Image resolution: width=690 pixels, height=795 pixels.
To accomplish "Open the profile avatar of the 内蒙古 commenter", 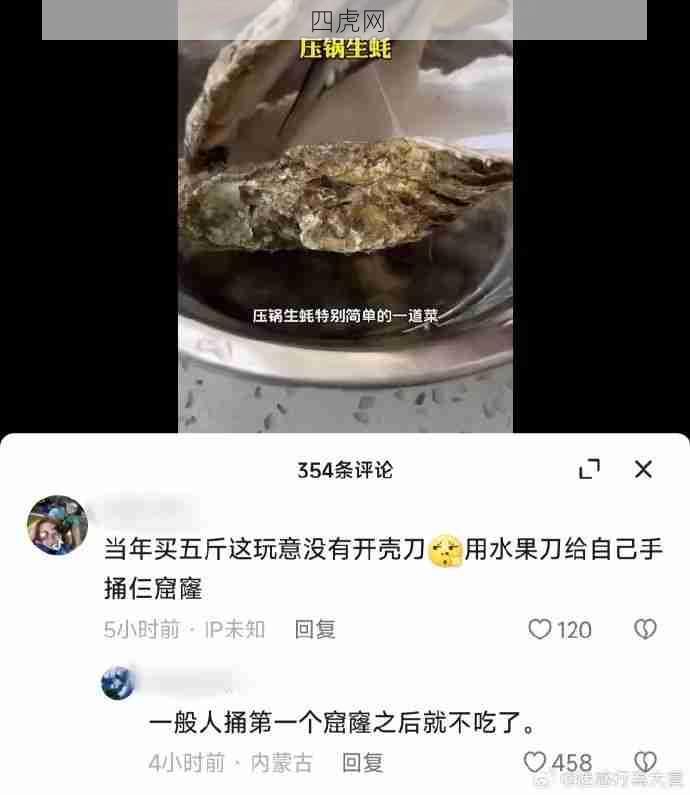I will coord(118,681).
